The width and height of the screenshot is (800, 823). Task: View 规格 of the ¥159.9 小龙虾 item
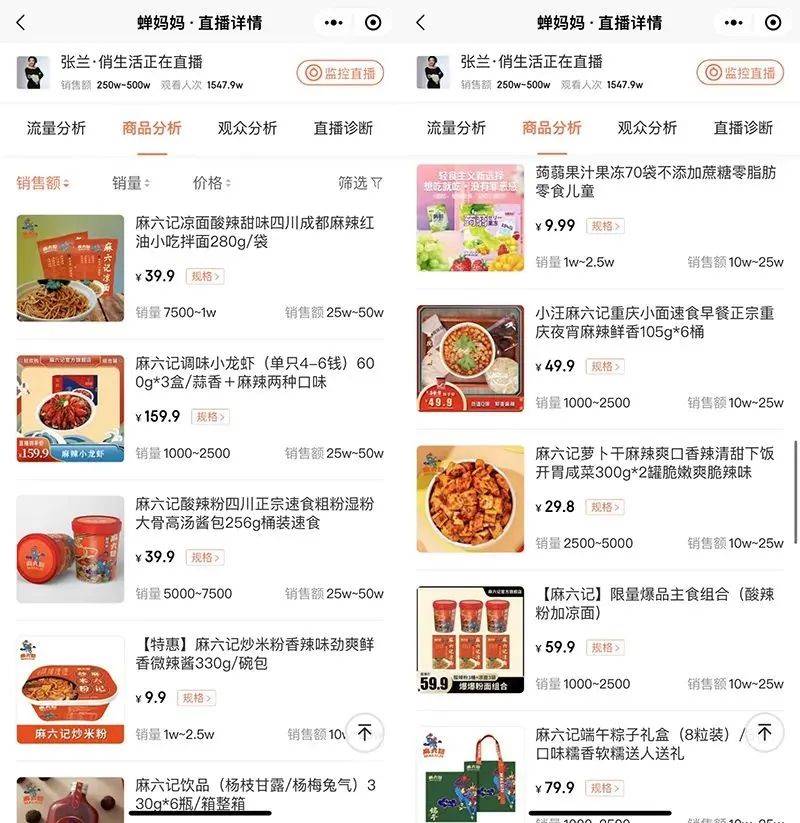(x=208, y=417)
